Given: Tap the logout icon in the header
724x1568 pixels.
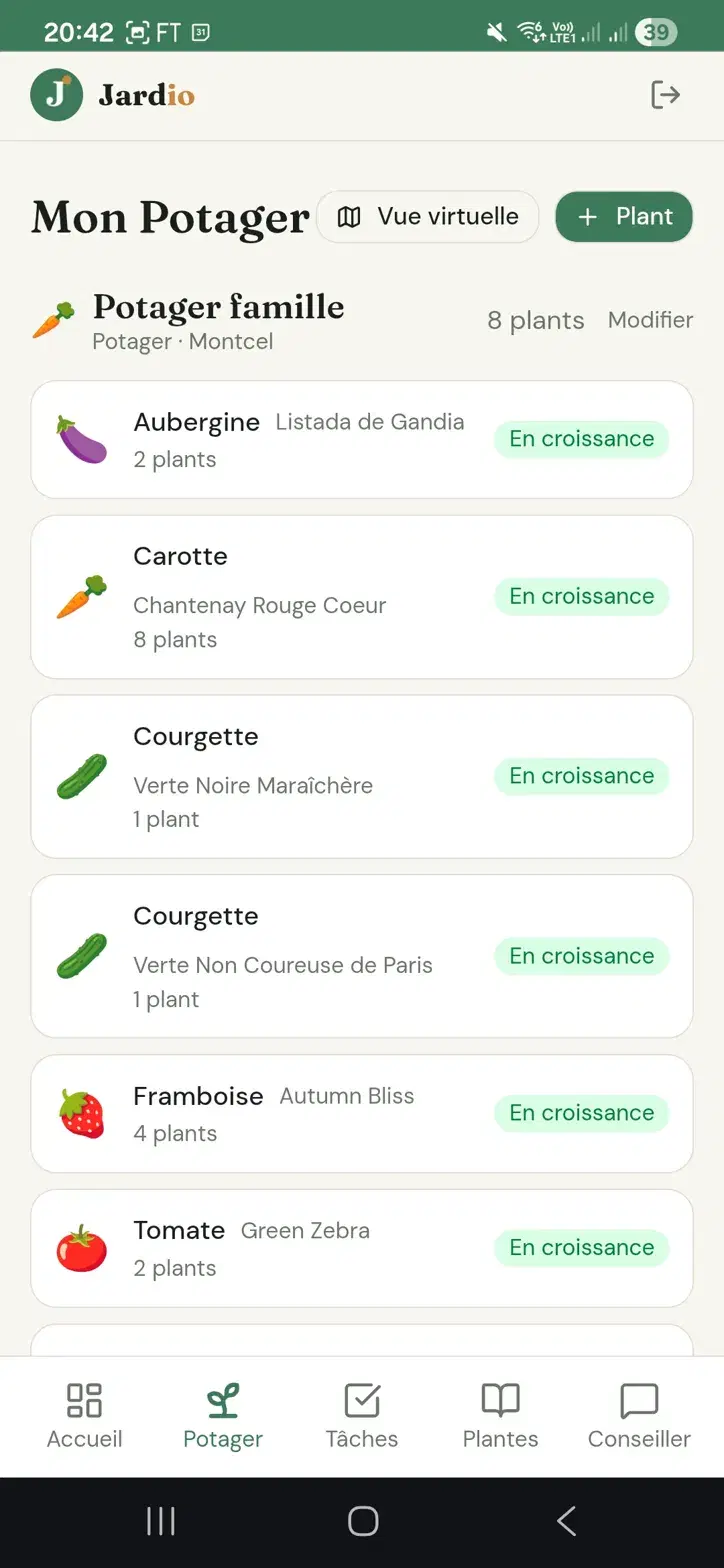Looking at the screenshot, I should click(x=665, y=95).
